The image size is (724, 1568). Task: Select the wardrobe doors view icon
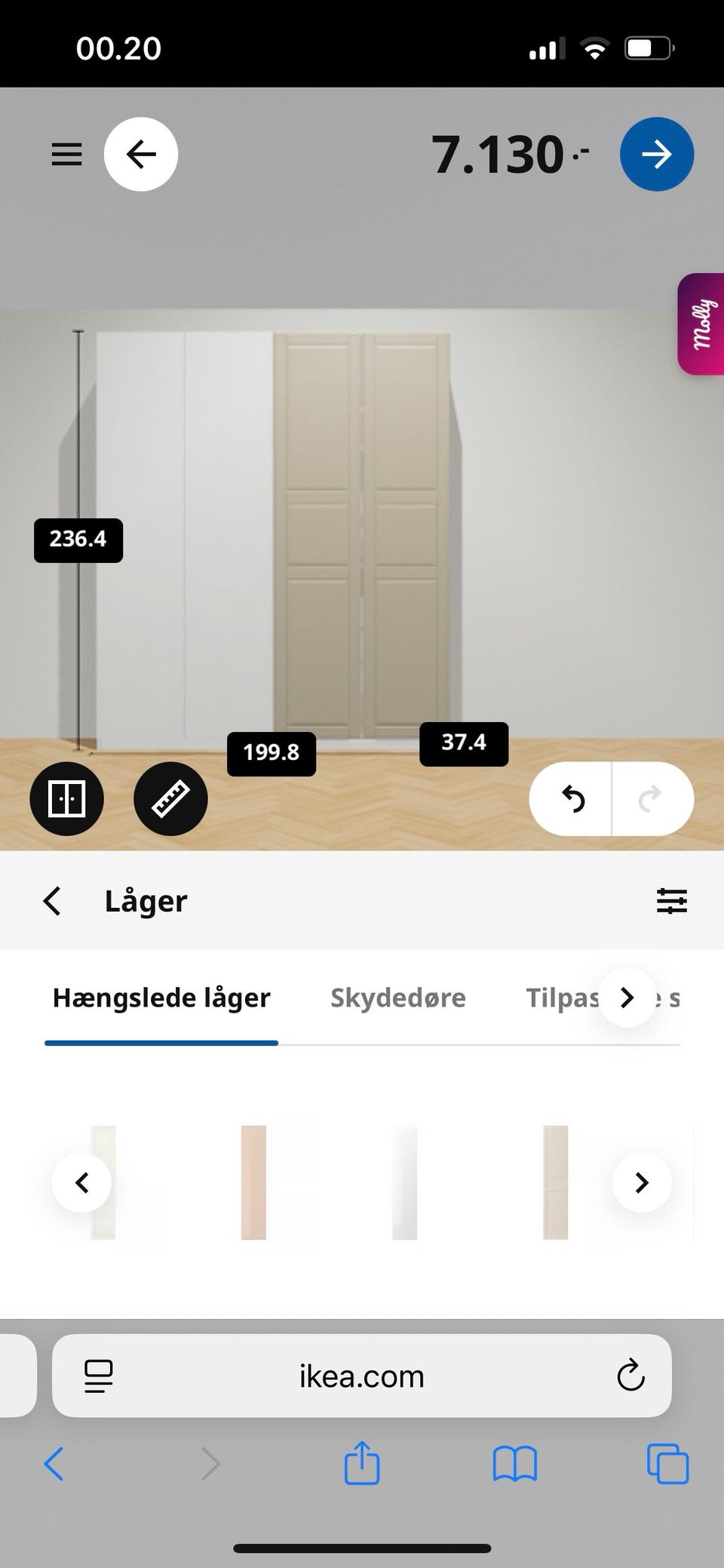[66, 798]
